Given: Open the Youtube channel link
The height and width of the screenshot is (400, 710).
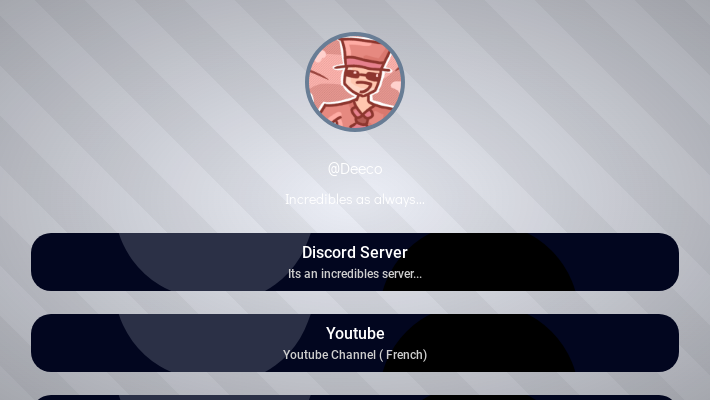Looking at the screenshot, I should pos(355,343).
